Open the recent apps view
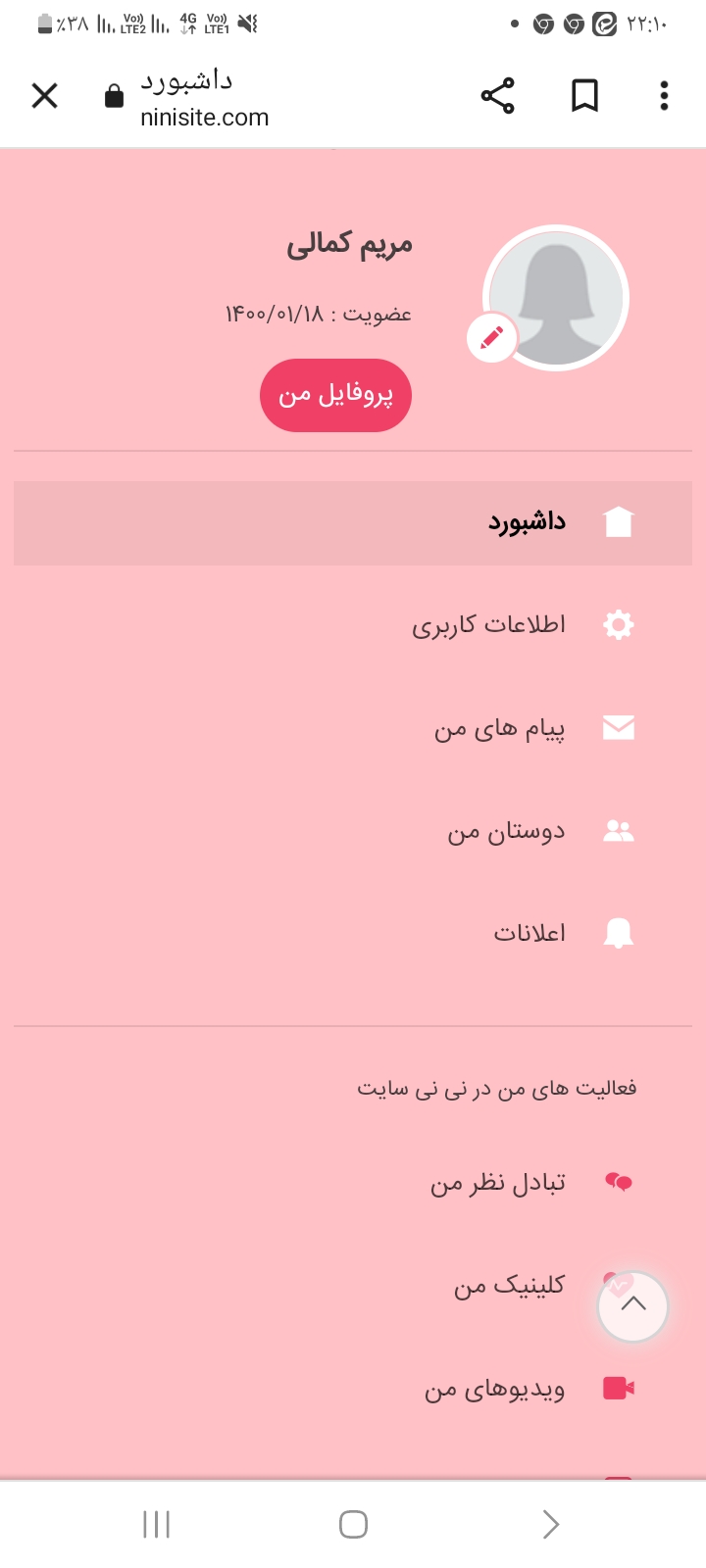This screenshot has width=706, height=1568. tap(157, 1524)
